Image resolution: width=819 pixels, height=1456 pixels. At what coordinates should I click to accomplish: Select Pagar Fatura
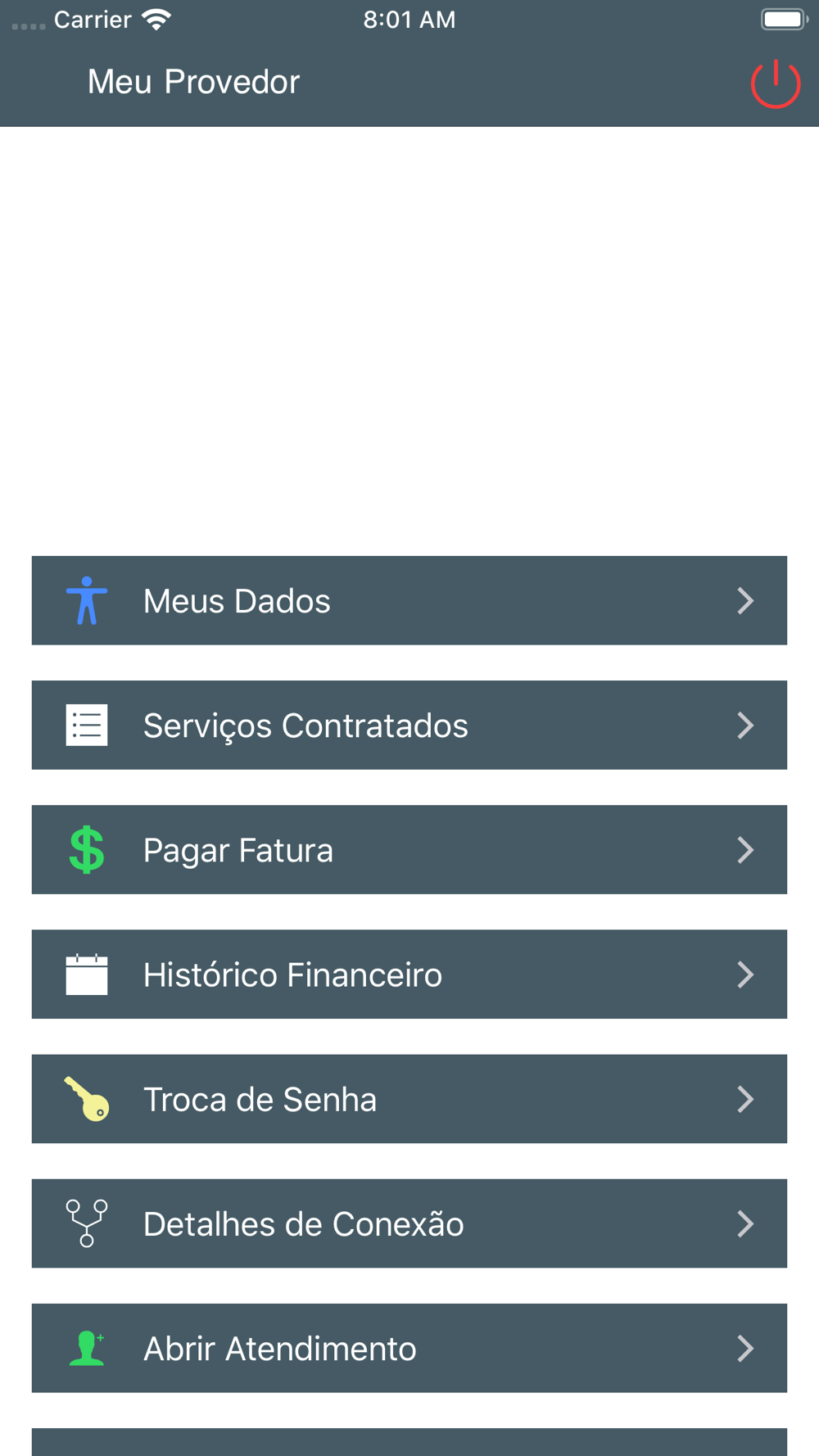(409, 849)
